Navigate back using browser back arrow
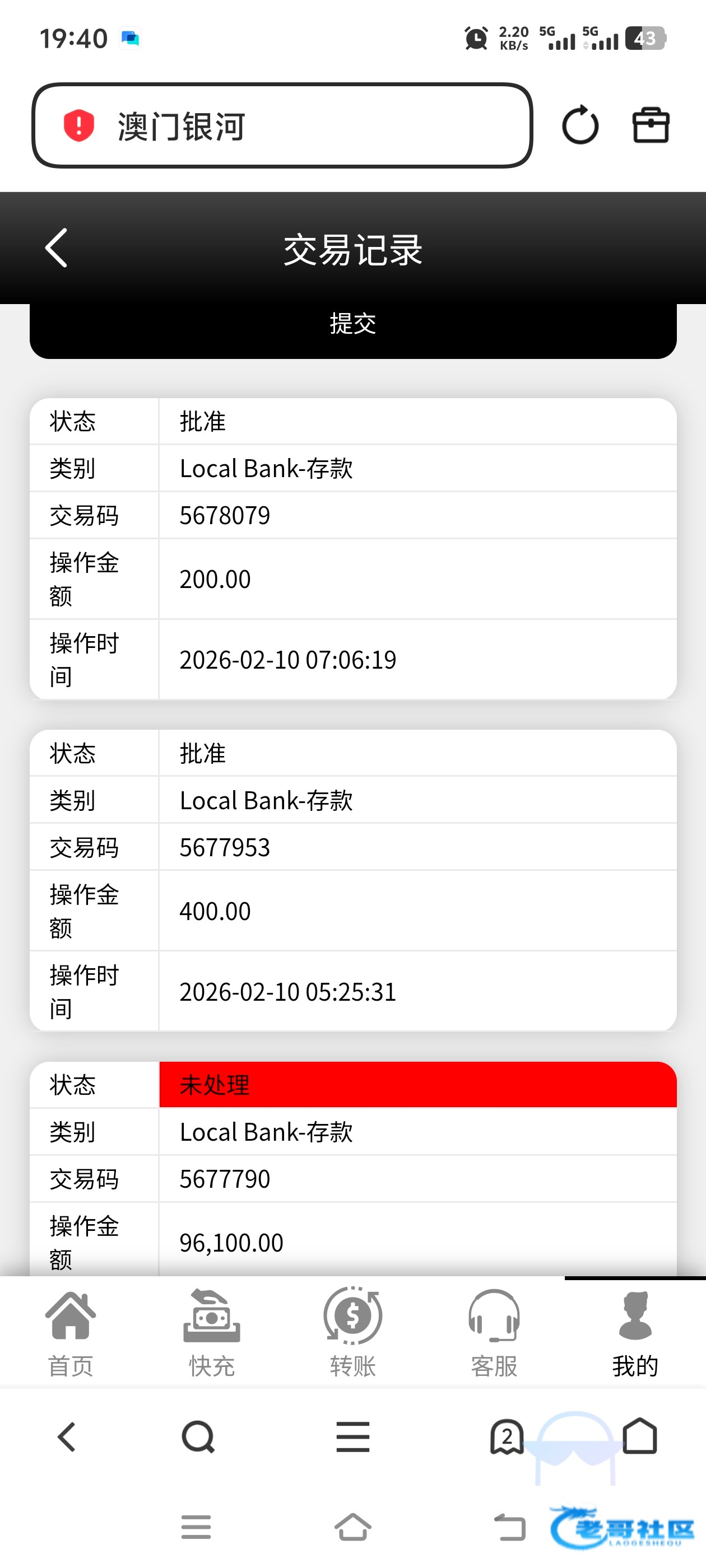The image size is (706, 1568). pyautogui.click(x=66, y=1437)
